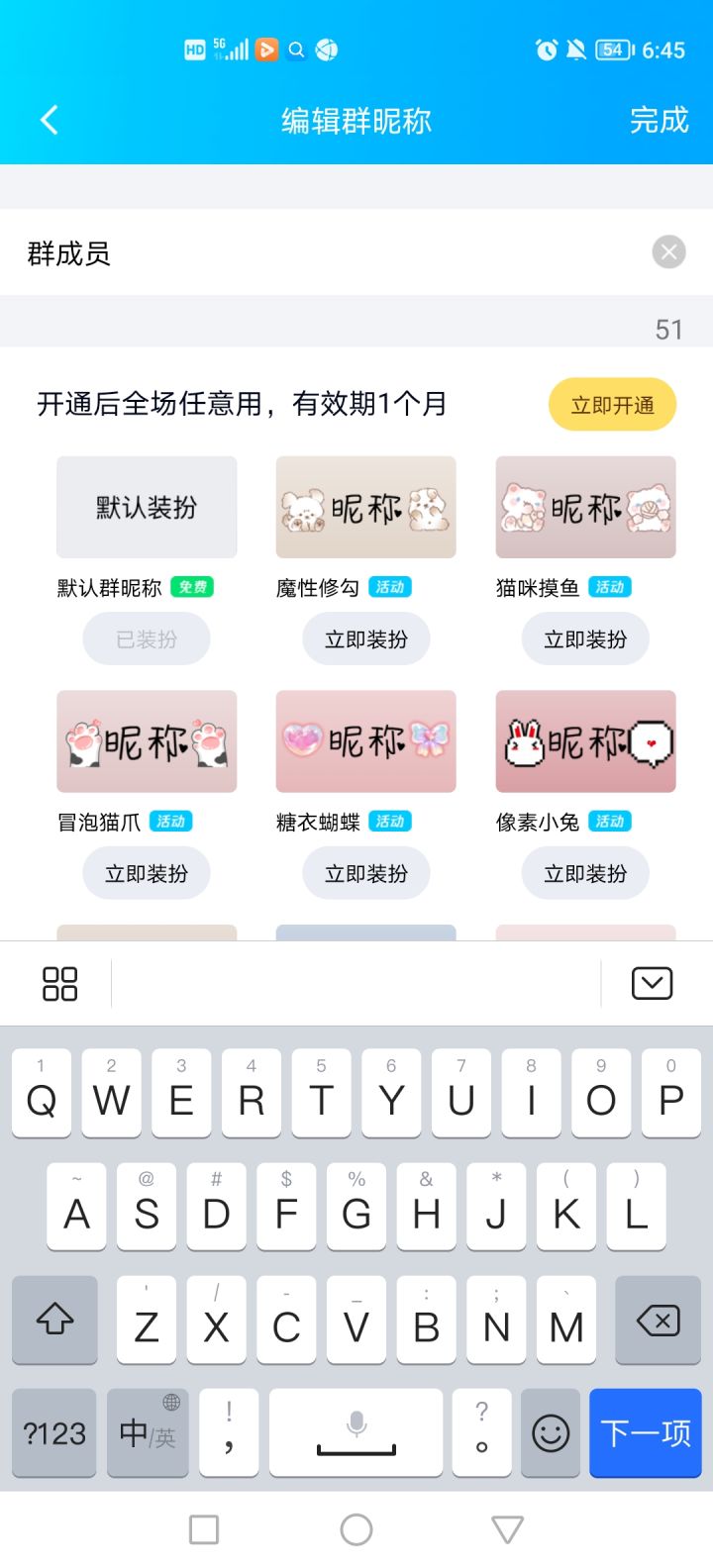This screenshot has width=713, height=1568.
Task: Select the 像素小兔 decoration preview
Action: point(584,741)
